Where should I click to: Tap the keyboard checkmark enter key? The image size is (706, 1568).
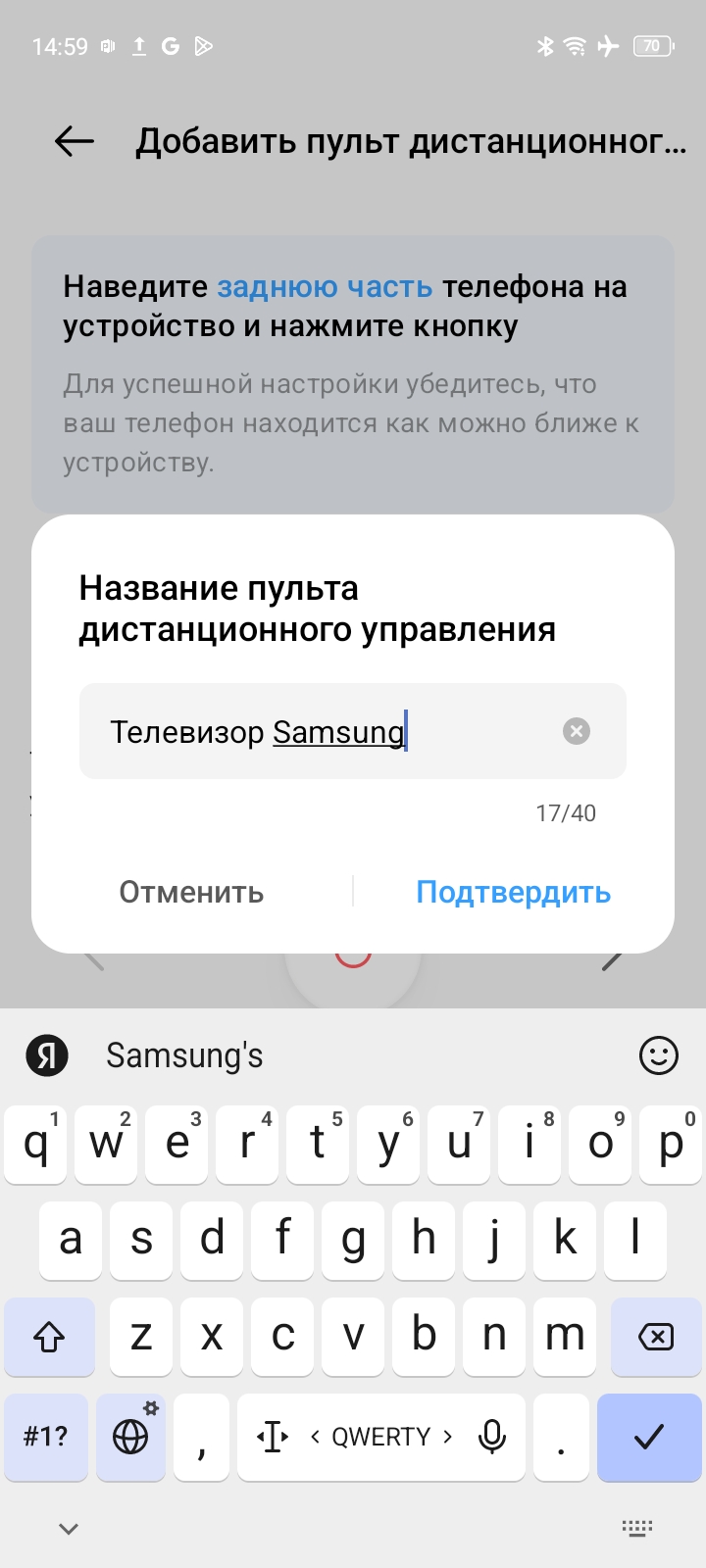(648, 1437)
